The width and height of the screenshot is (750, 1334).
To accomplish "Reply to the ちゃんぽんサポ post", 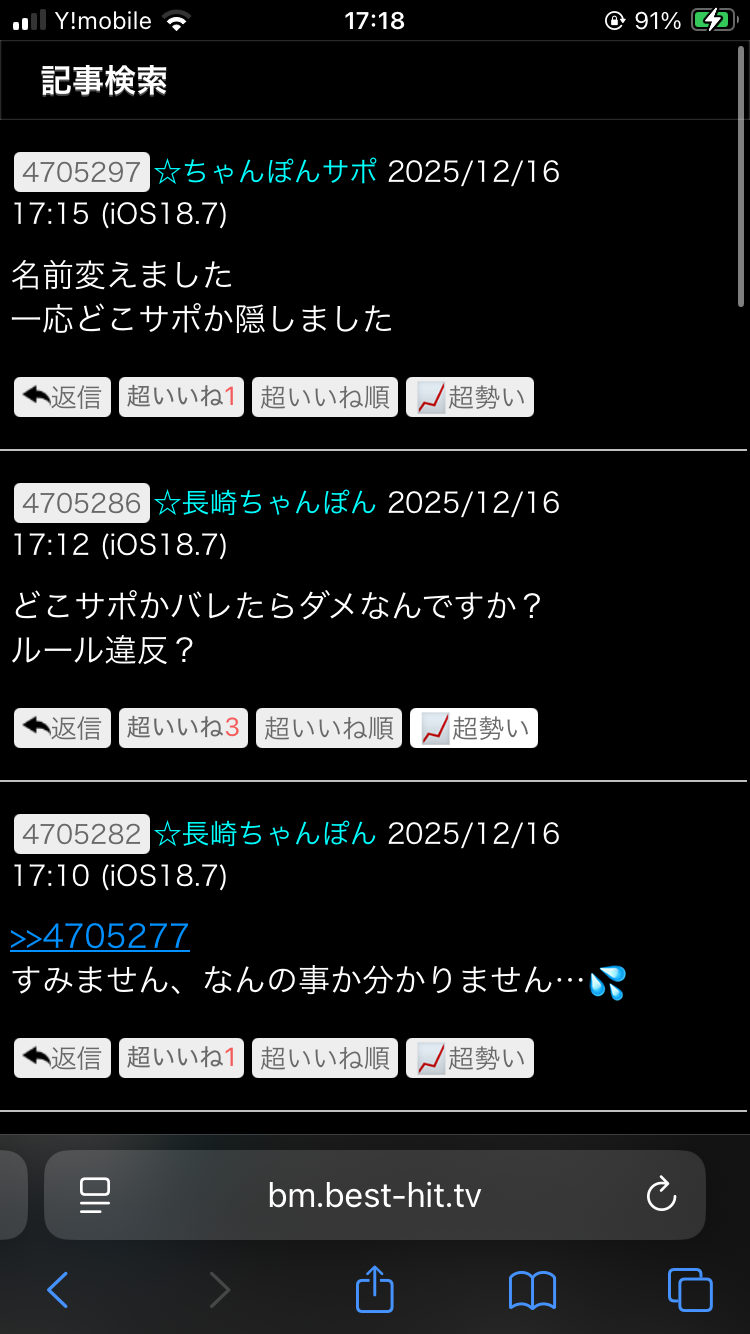I will click(62, 397).
